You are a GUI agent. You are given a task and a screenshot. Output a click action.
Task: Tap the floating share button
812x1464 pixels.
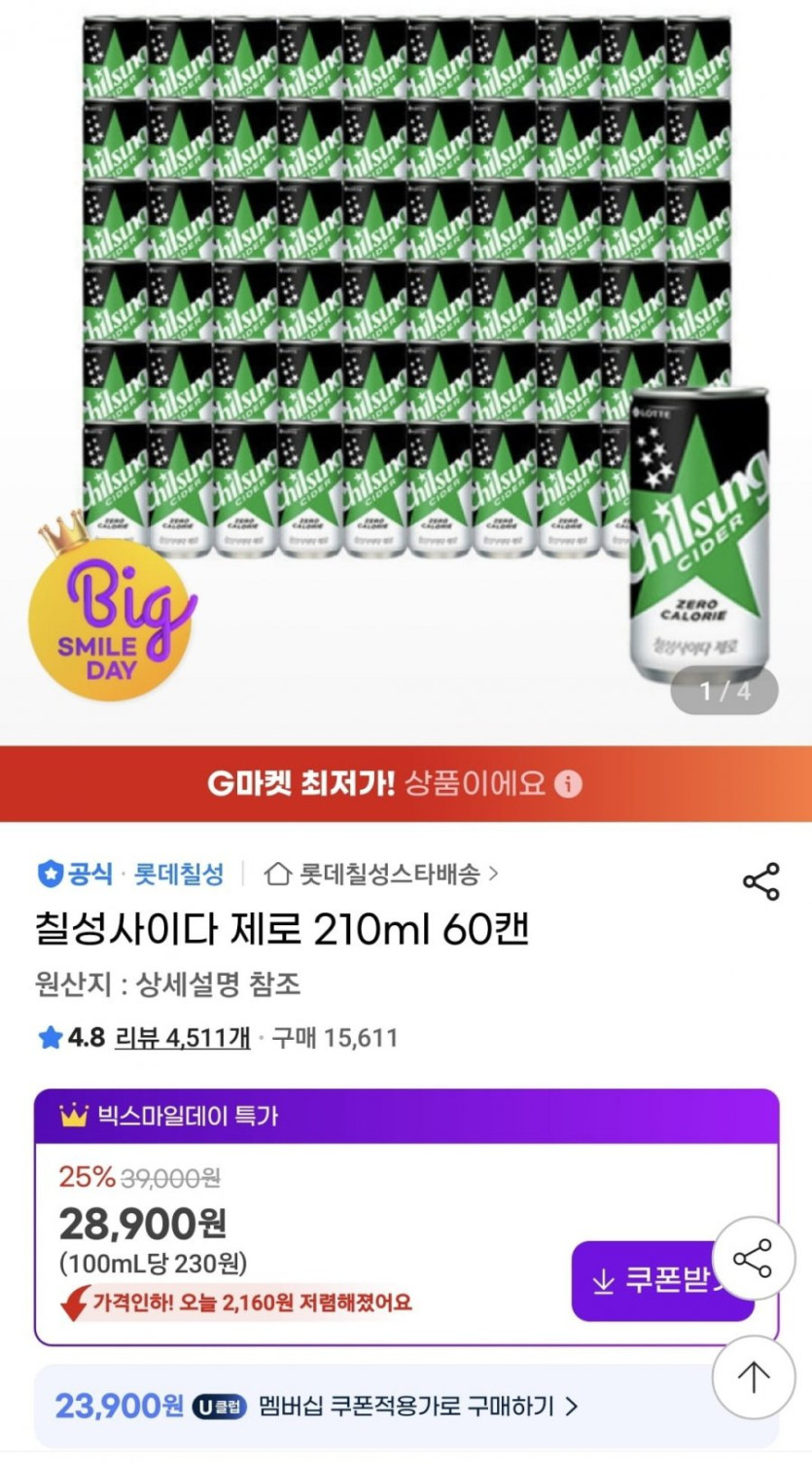coord(753,1259)
